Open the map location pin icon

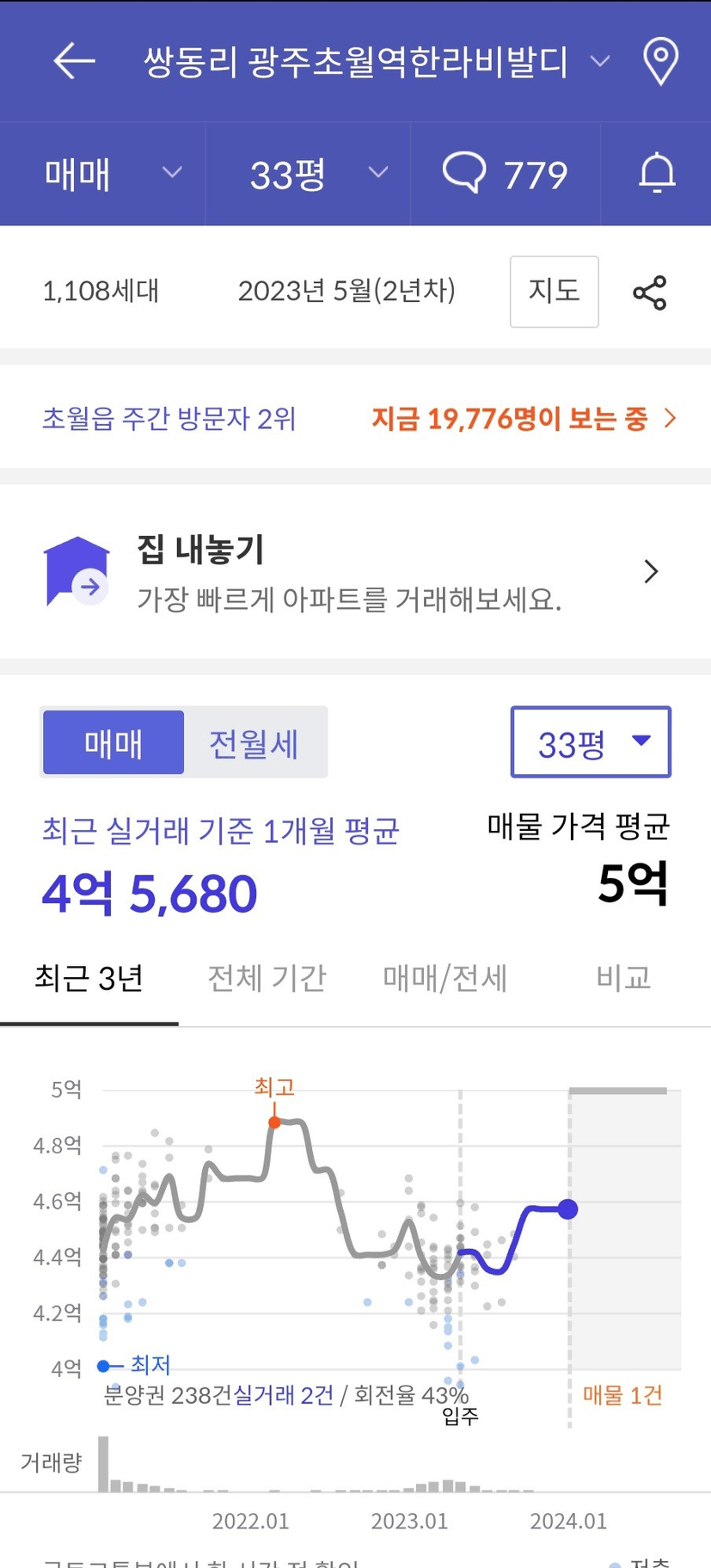coord(660,62)
